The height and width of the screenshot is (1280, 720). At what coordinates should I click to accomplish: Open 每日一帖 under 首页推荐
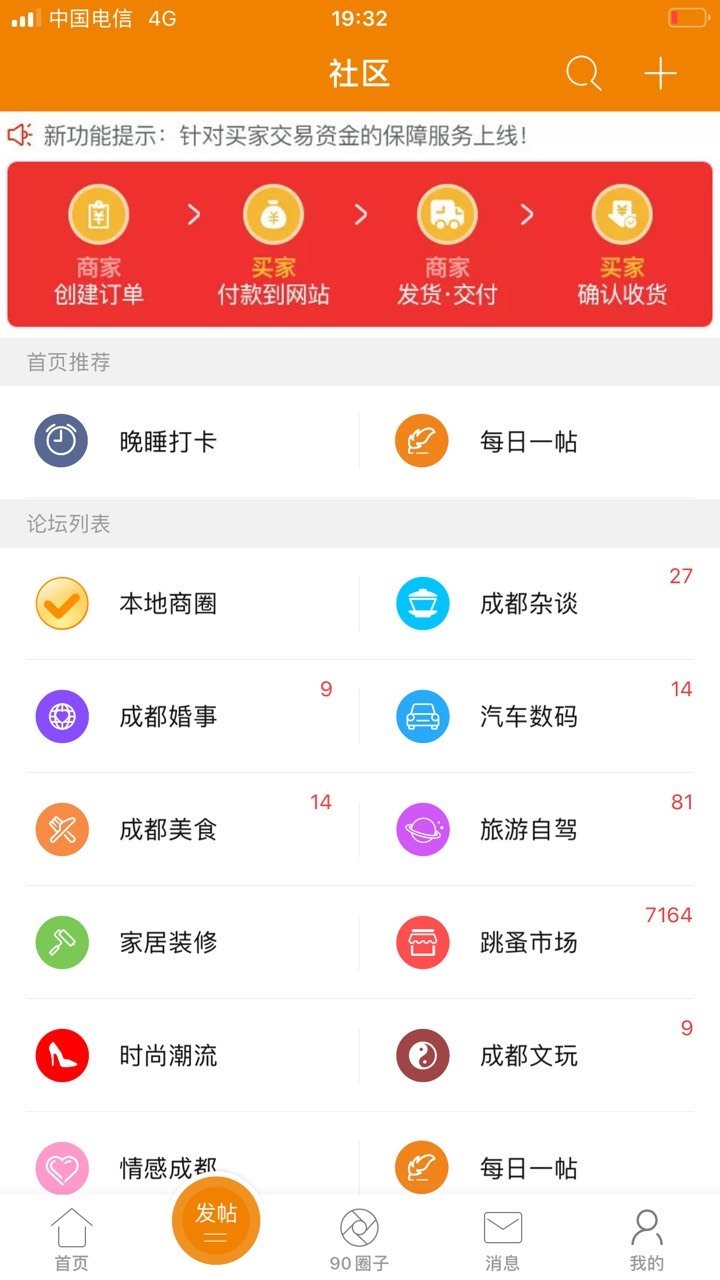(540, 441)
